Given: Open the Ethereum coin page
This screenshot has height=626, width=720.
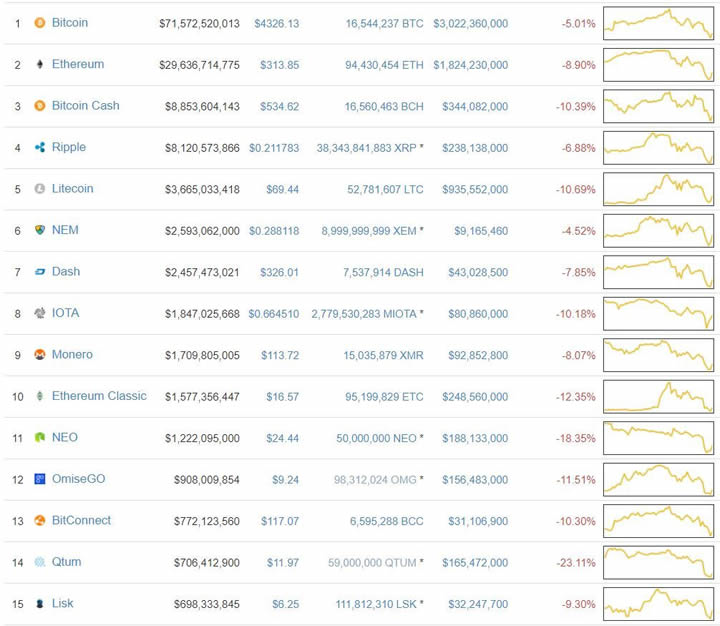Looking at the screenshot, I should point(77,64).
